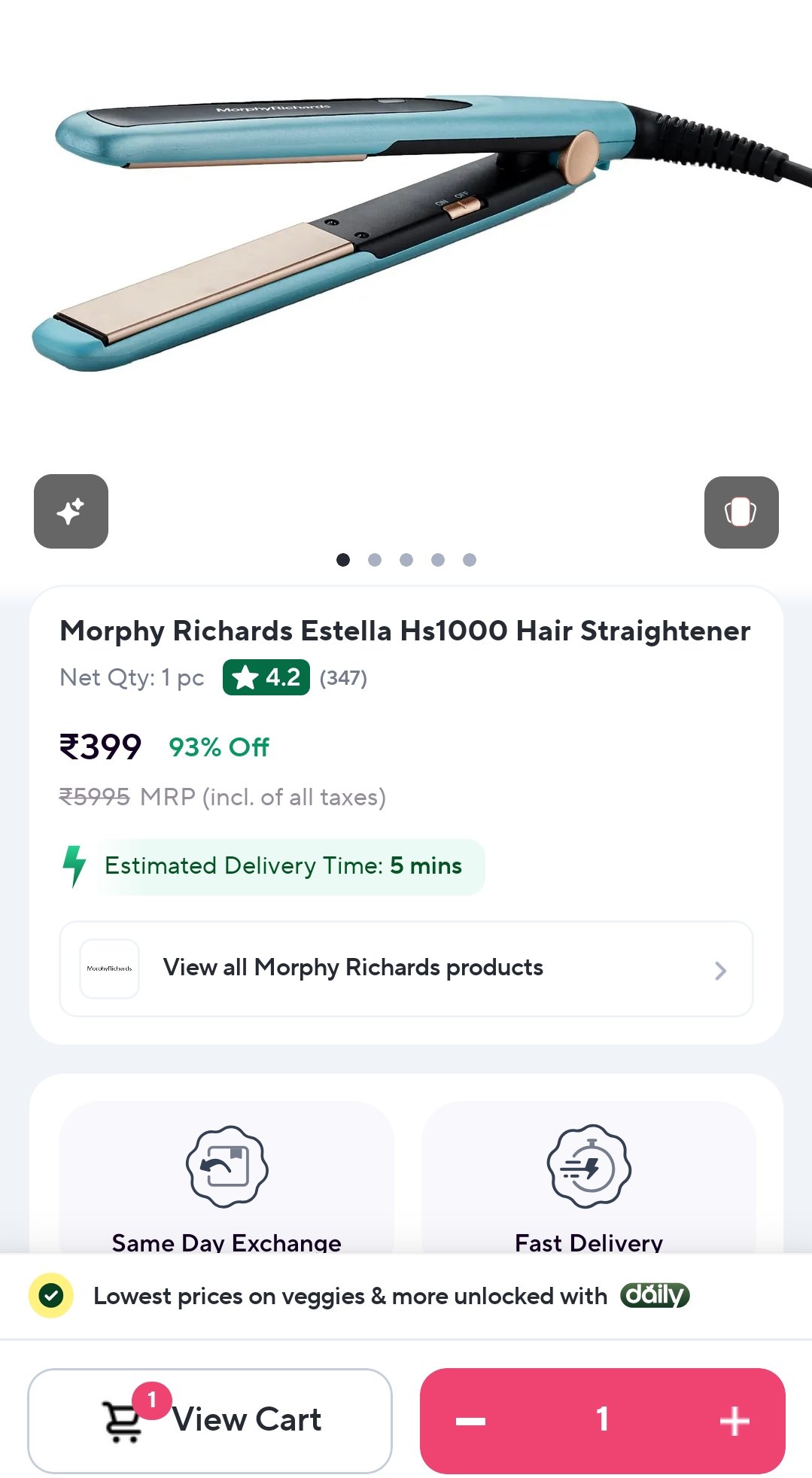
Task: Open View Cart
Action: point(210,1420)
